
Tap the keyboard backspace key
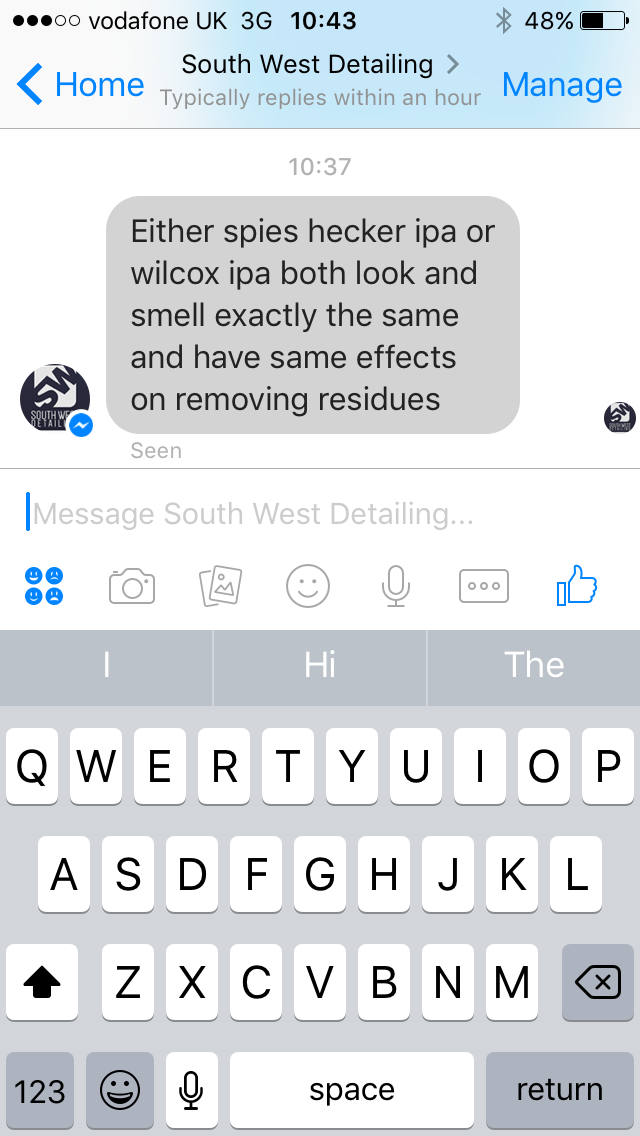(x=597, y=984)
